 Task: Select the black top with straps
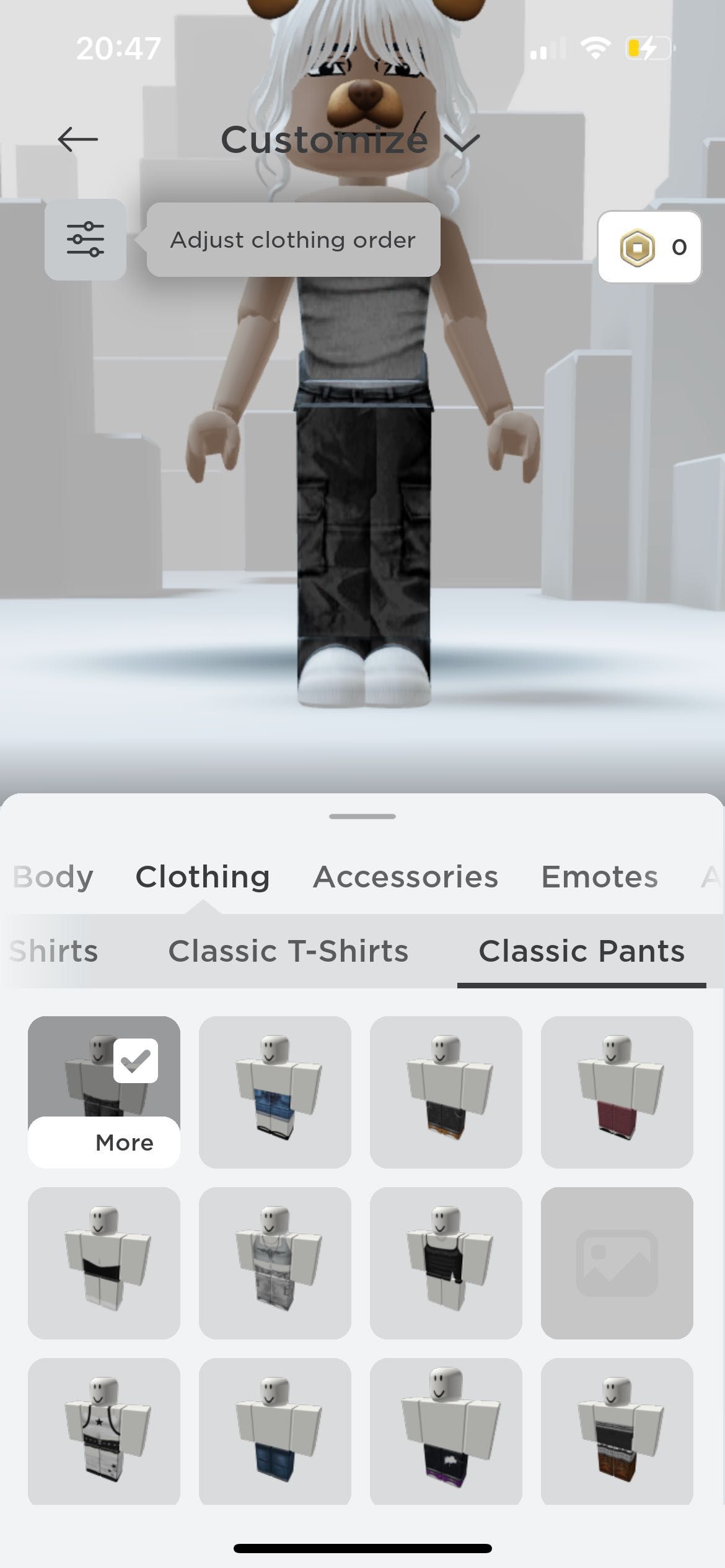click(446, 1263)
